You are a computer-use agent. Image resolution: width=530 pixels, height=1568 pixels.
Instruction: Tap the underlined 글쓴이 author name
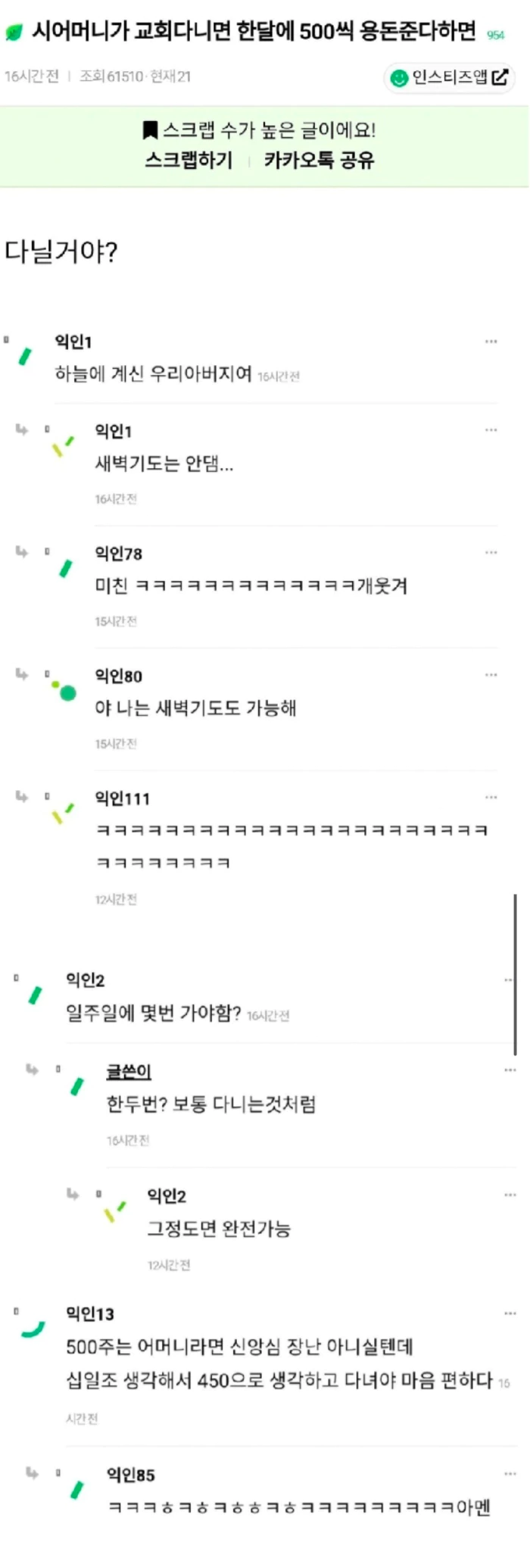pos(129,1072)
